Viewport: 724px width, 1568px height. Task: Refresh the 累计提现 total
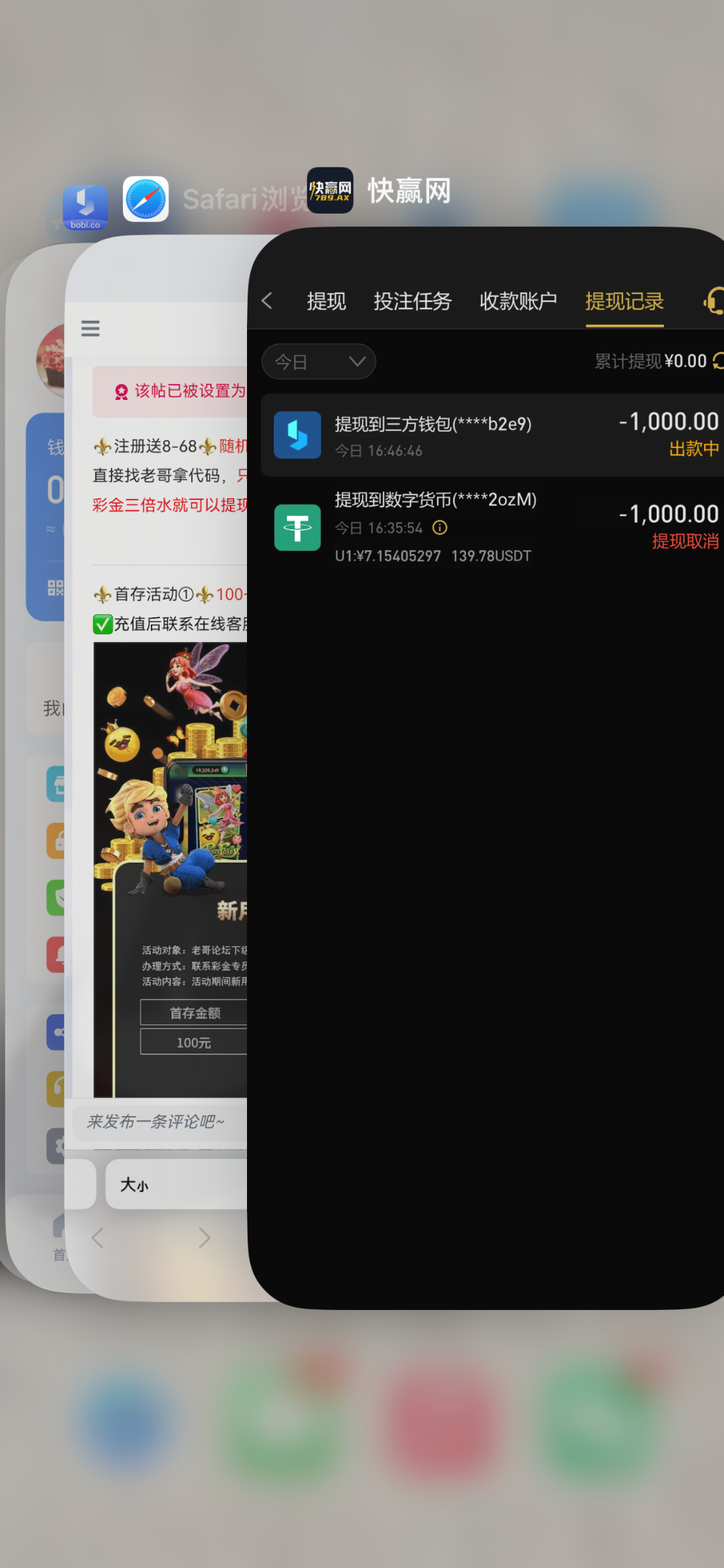(717, 361)
